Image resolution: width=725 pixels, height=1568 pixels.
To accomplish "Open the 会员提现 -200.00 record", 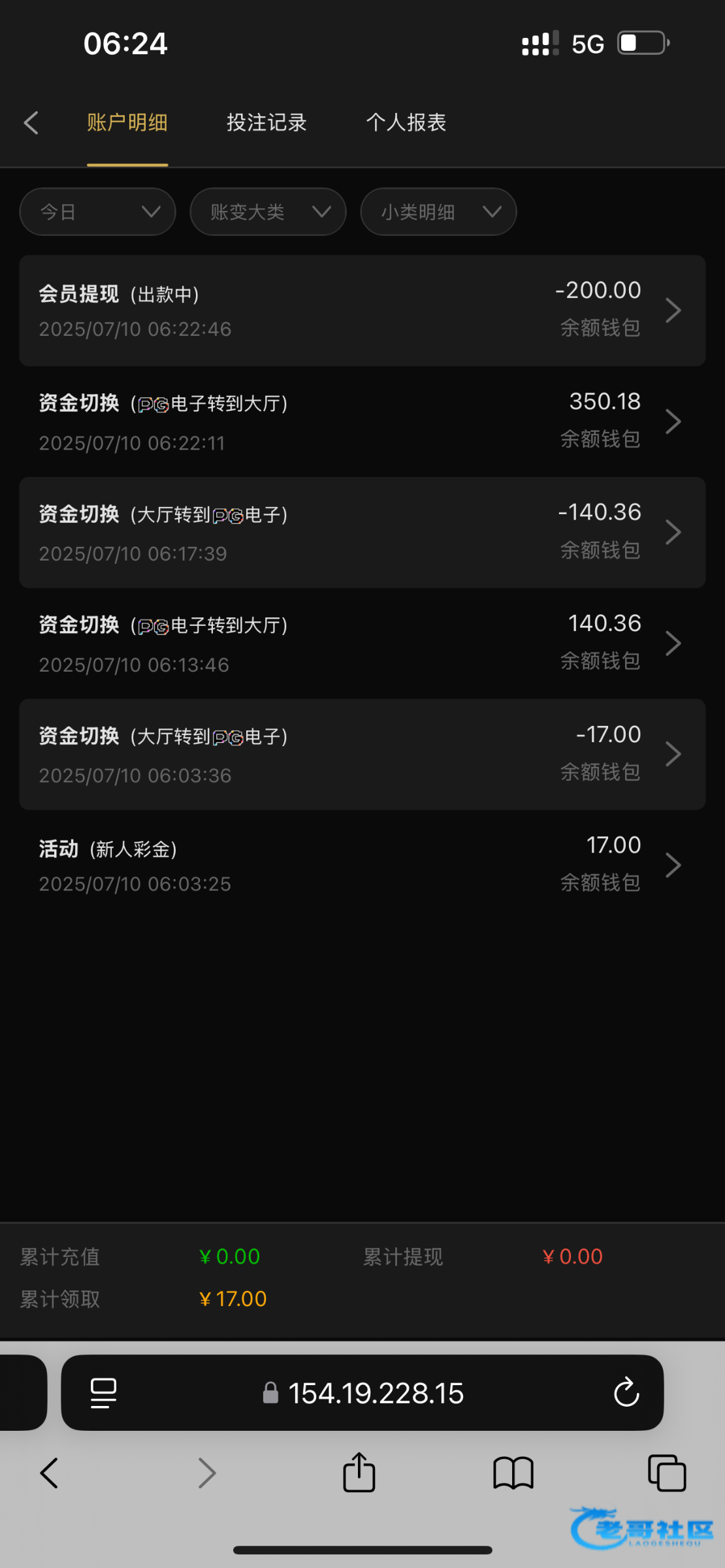I will pos(362,310).
